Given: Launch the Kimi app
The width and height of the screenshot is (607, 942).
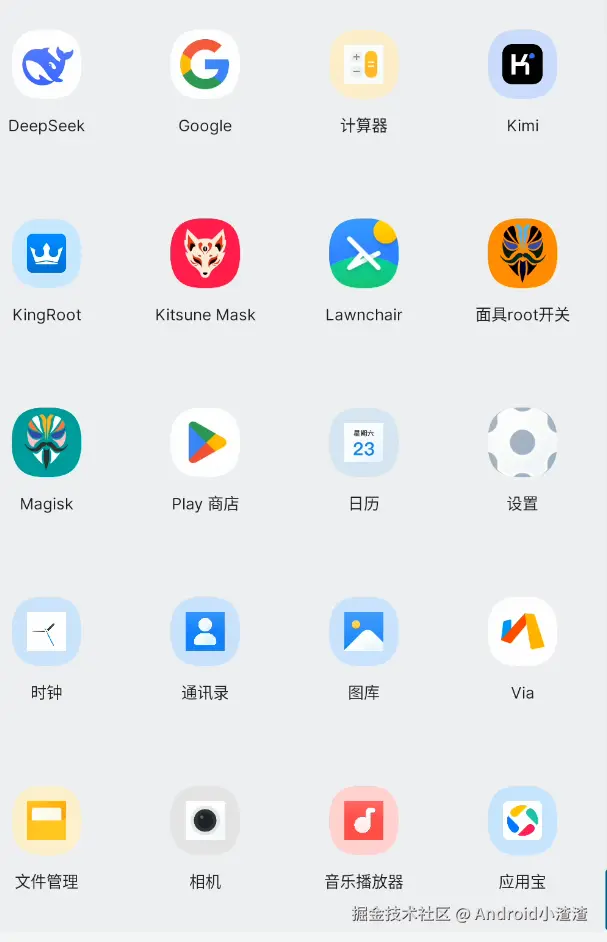Looking at the screenshot, I should click(522, 65).
